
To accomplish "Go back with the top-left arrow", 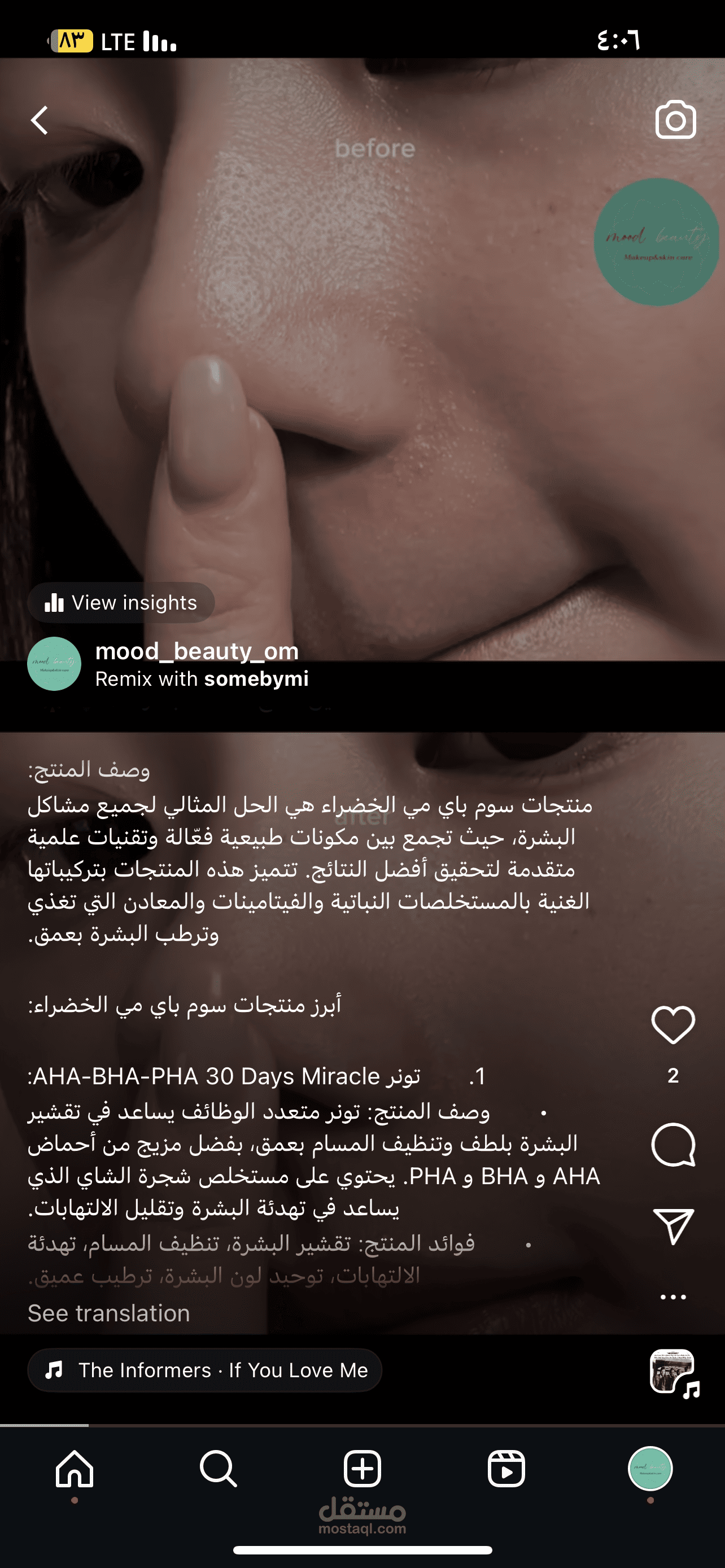I will pyautogui.click(x=40, y=120).
